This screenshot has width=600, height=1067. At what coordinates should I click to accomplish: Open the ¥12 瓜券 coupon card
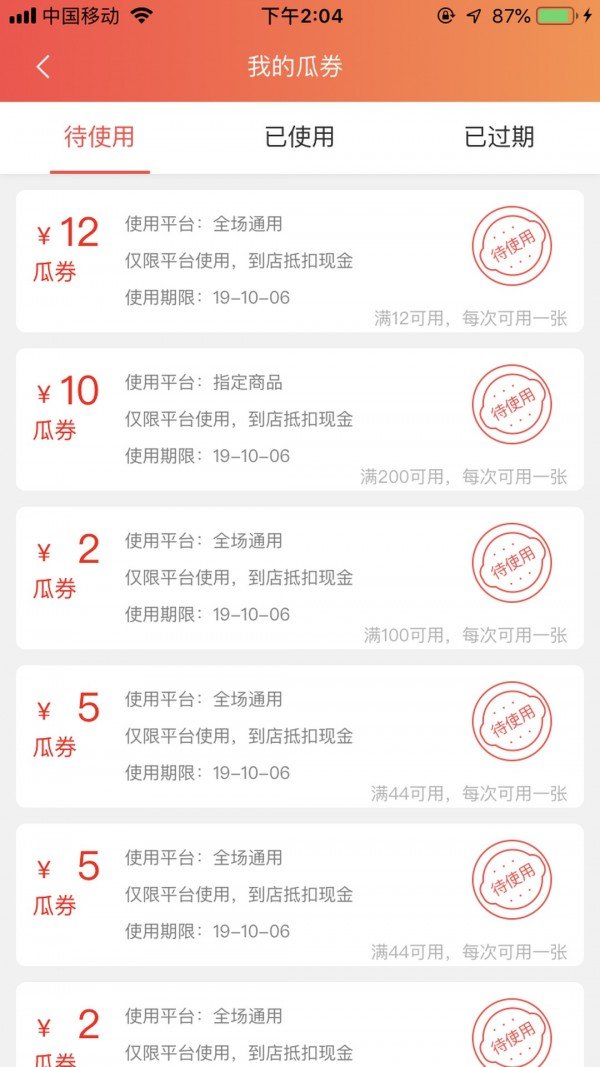pyautogui.click(x=299, y=261)
